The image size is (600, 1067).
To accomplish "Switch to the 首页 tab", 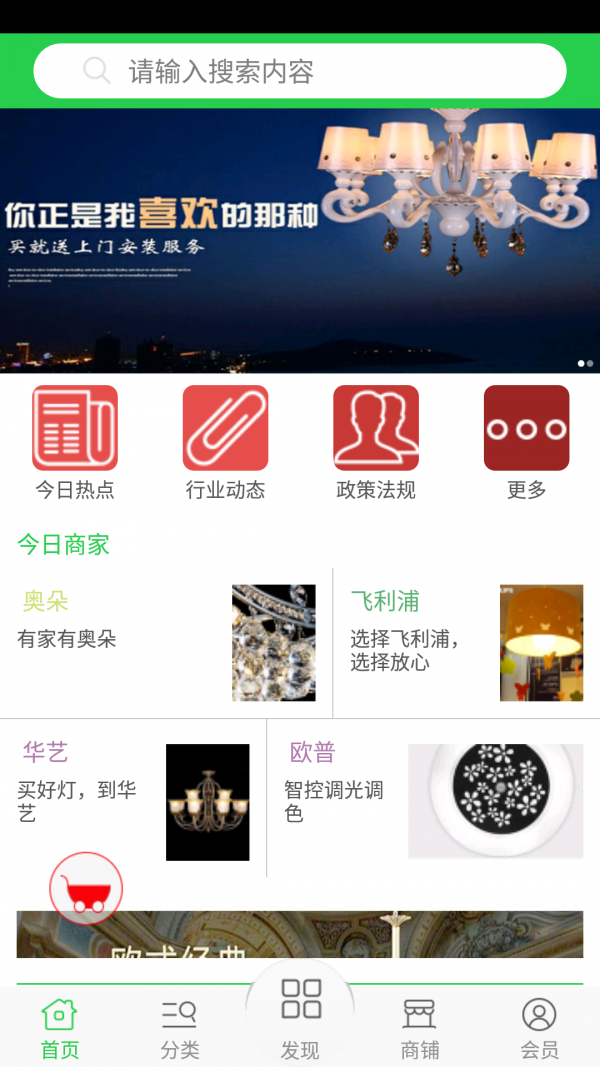I will 60,1029.
